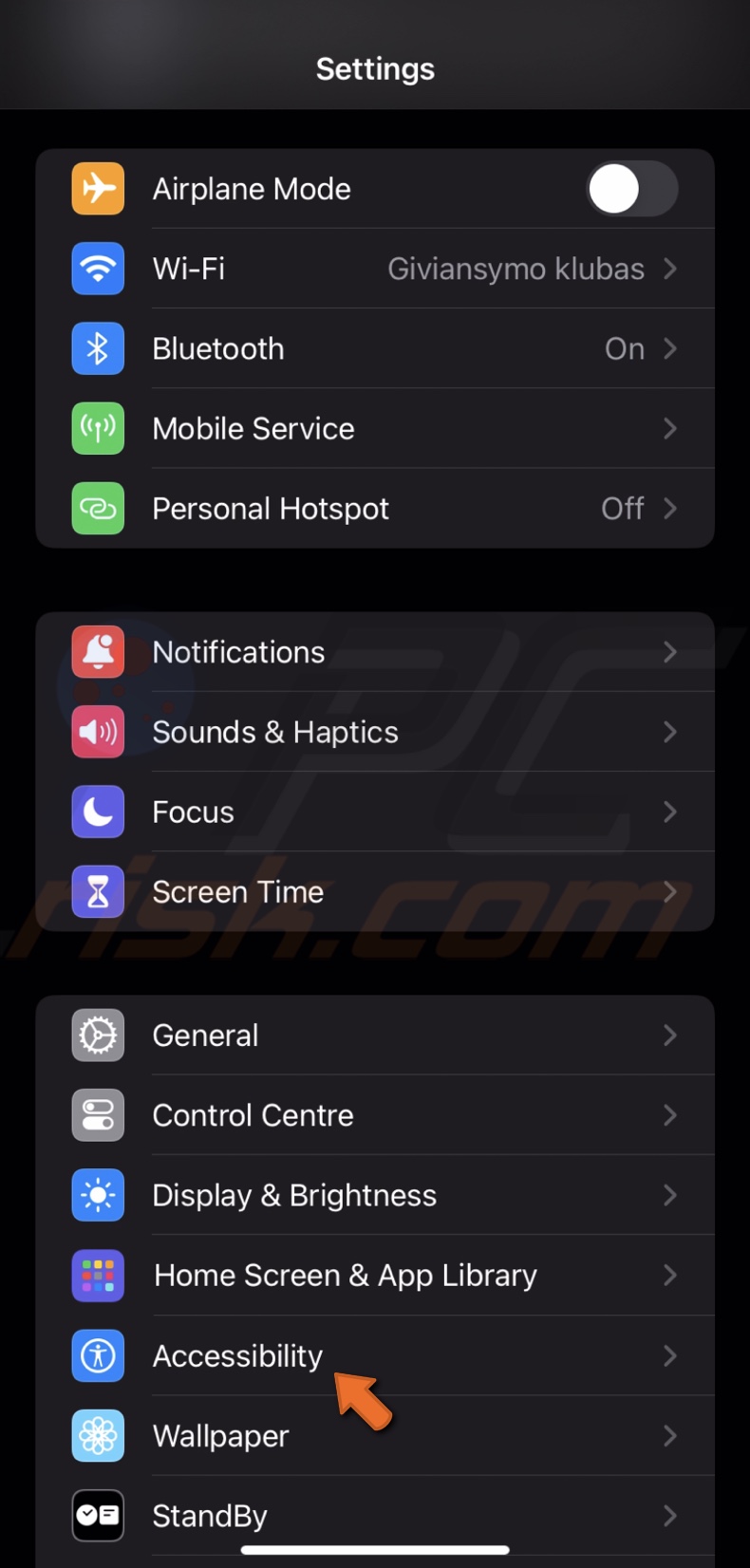750x1568 pixels.
Task: Select the Notifications bell icon
Action: point(97,651)
